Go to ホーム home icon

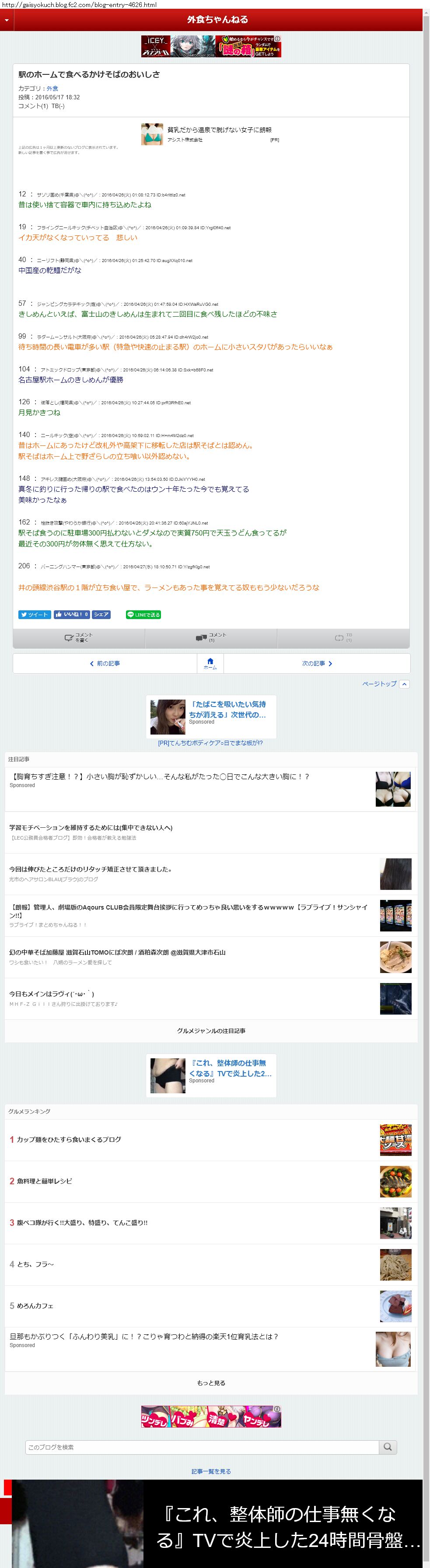[210, 664]
